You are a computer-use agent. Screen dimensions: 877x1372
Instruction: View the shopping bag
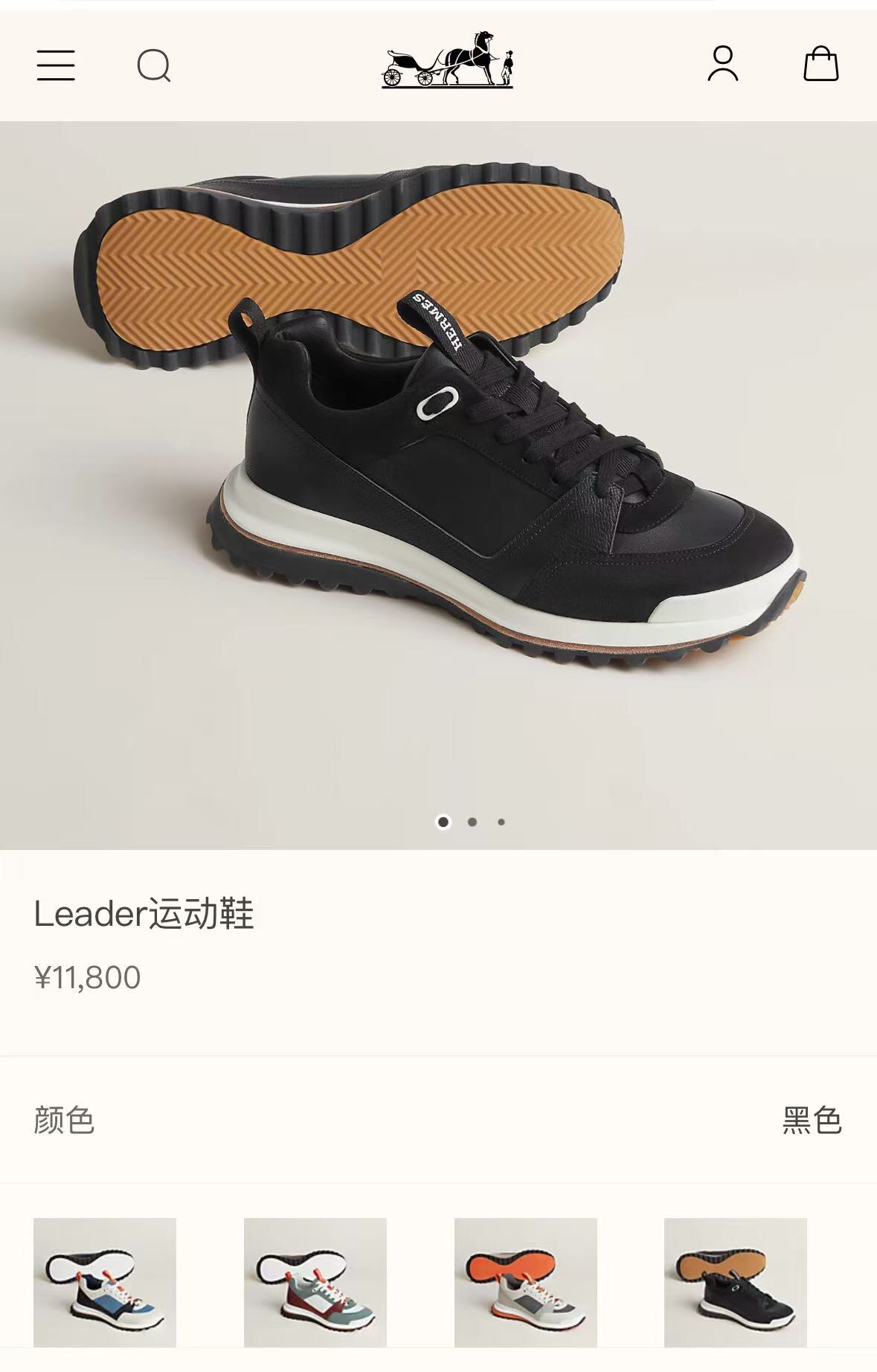click(x=820, y=64)
